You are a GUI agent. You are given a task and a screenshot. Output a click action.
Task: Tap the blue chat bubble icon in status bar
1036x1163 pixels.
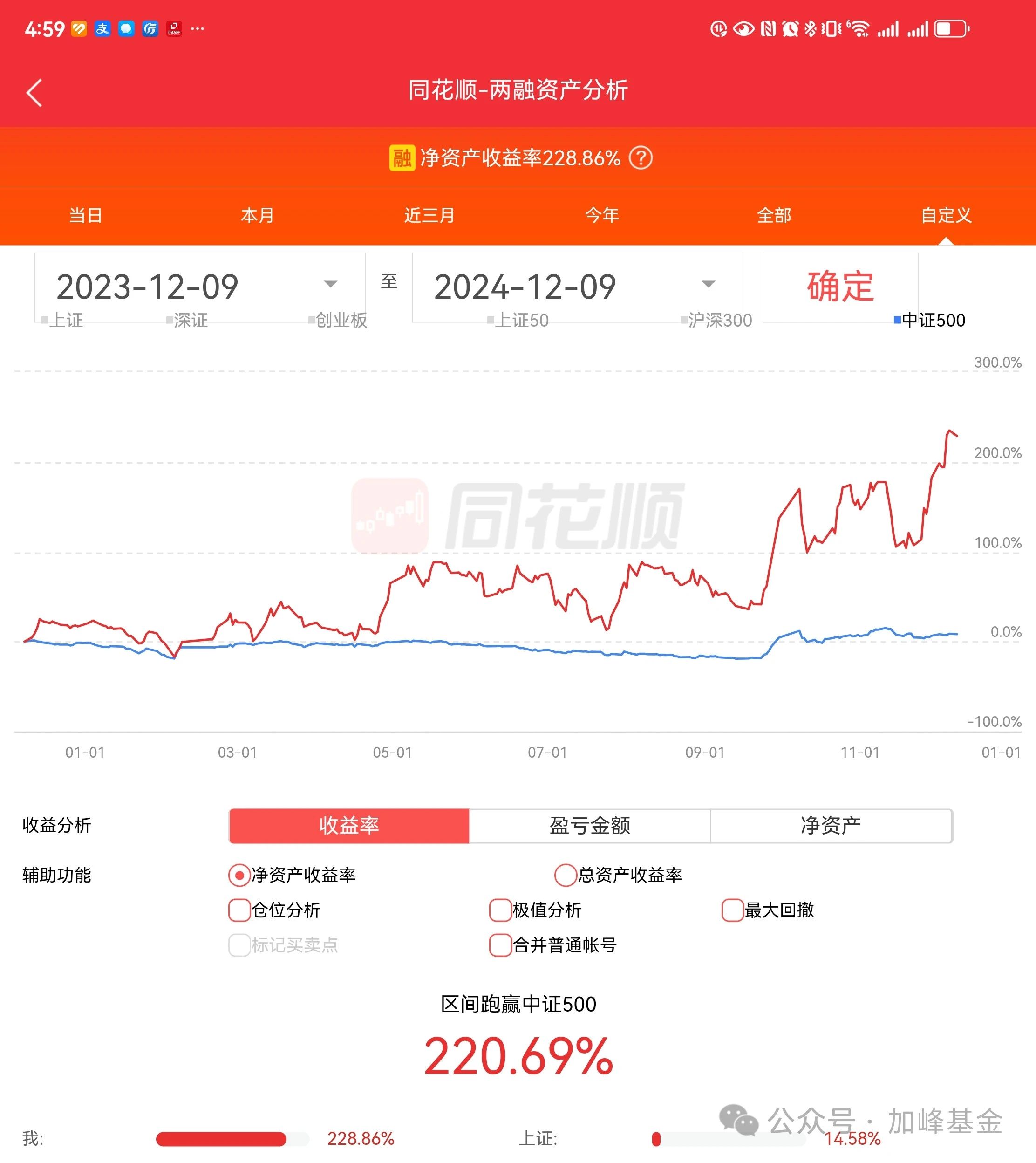click(126, 28)
